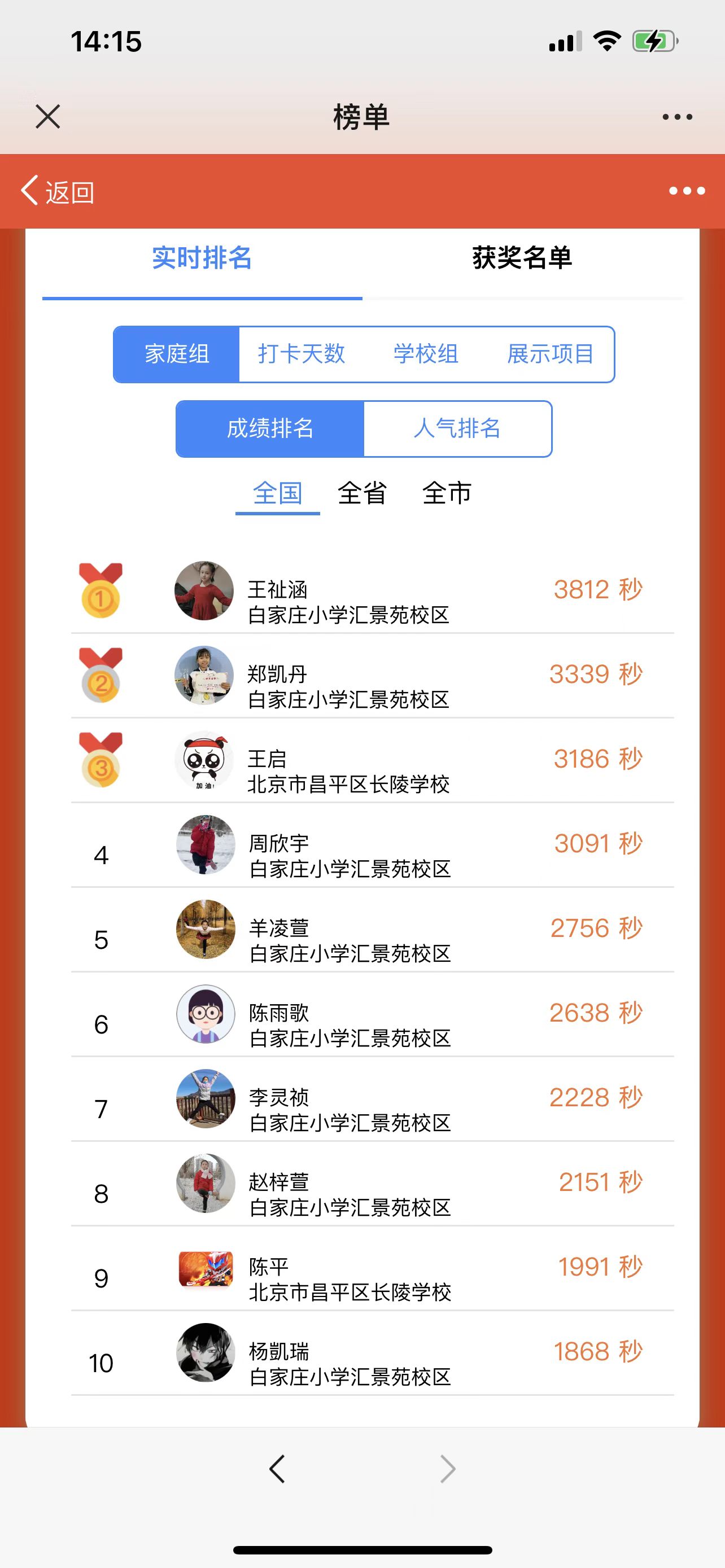725x1568 pixels.
Task: Select the 全国 scope filter
Action: pos(278,493)
